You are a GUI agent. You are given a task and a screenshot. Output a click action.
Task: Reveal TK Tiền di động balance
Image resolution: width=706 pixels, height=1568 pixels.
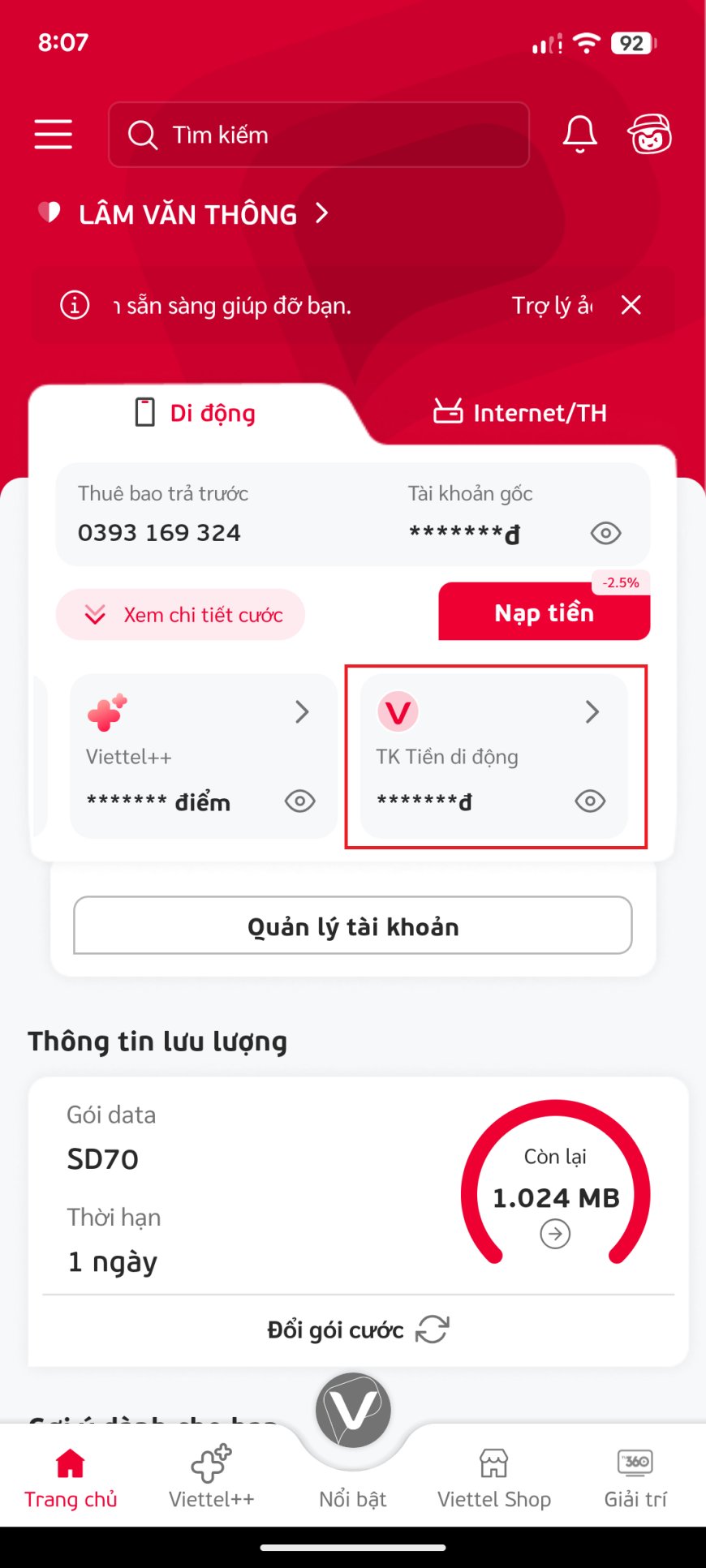590,801
